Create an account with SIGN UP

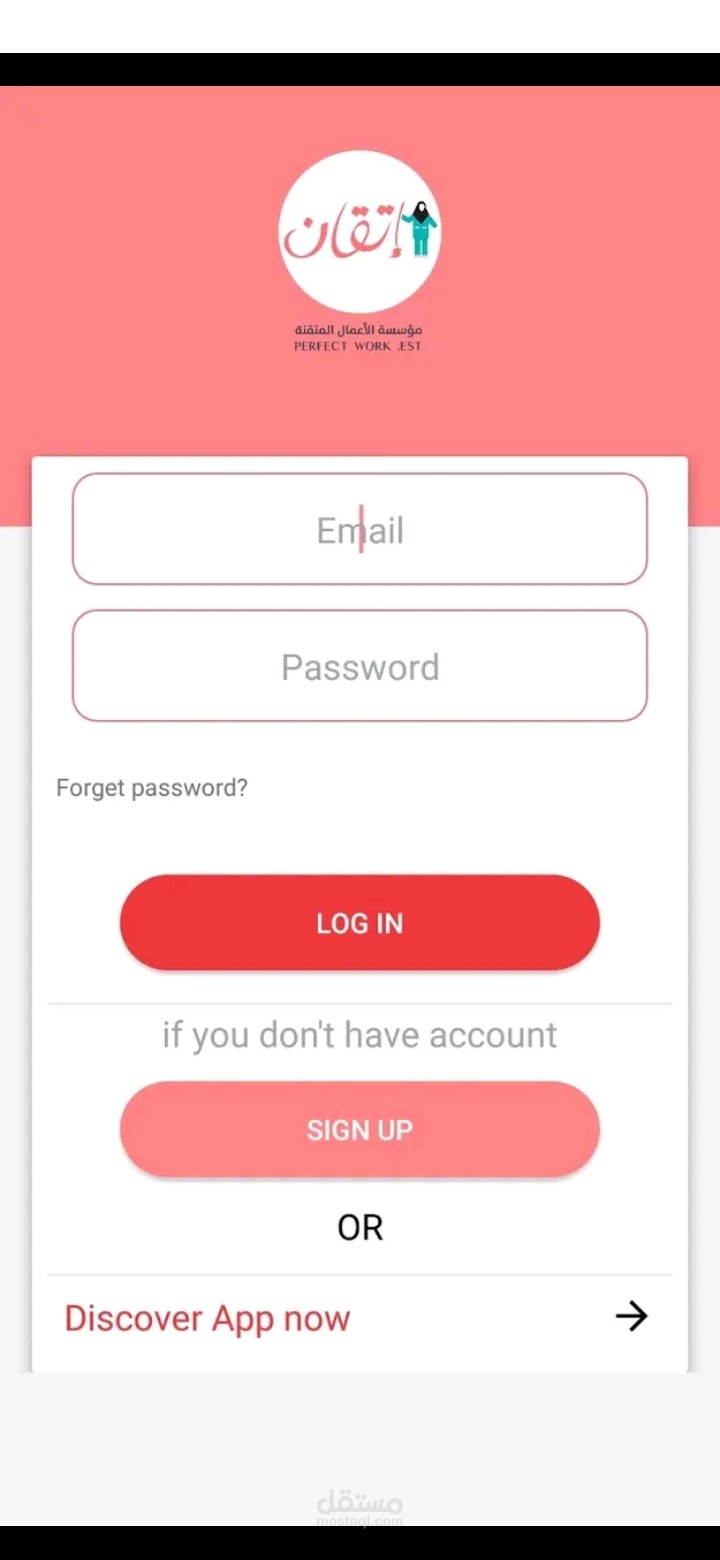point(360,1130)
